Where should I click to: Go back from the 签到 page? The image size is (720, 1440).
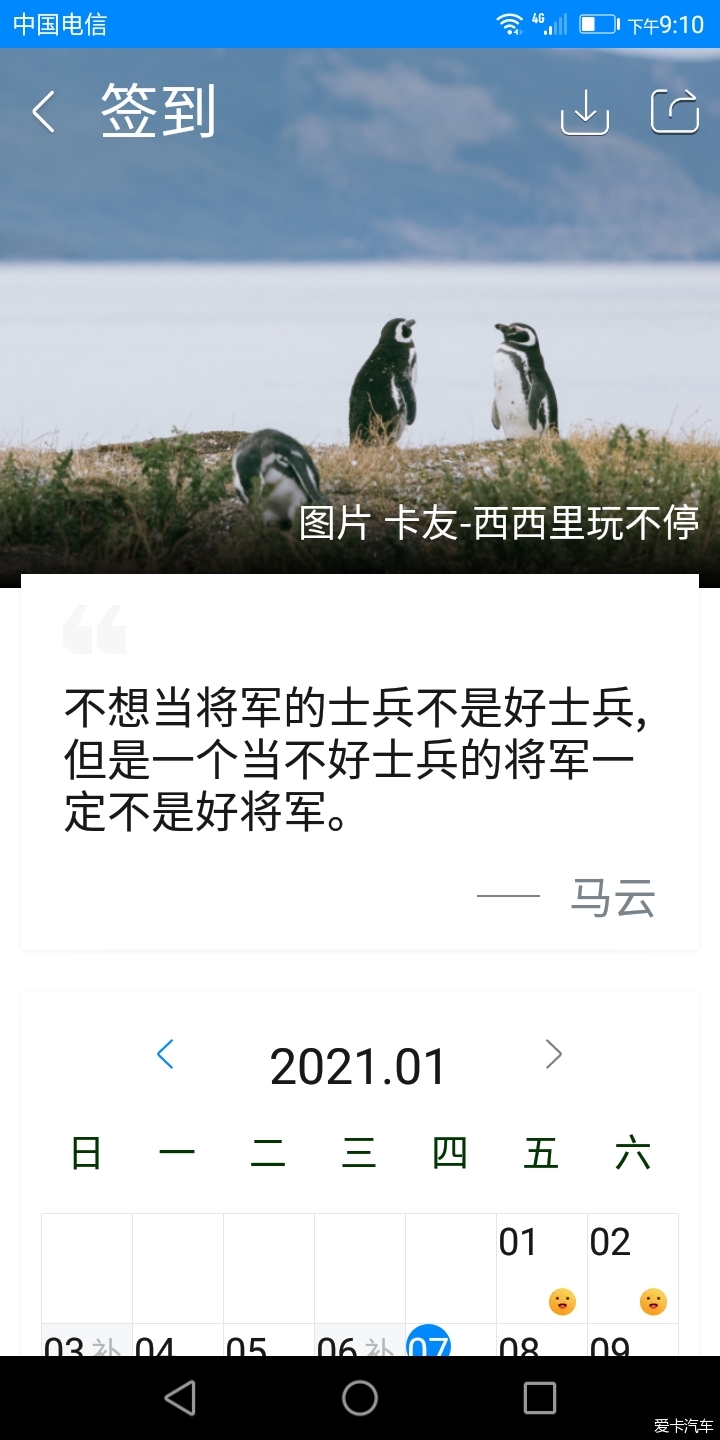[43, 111]
